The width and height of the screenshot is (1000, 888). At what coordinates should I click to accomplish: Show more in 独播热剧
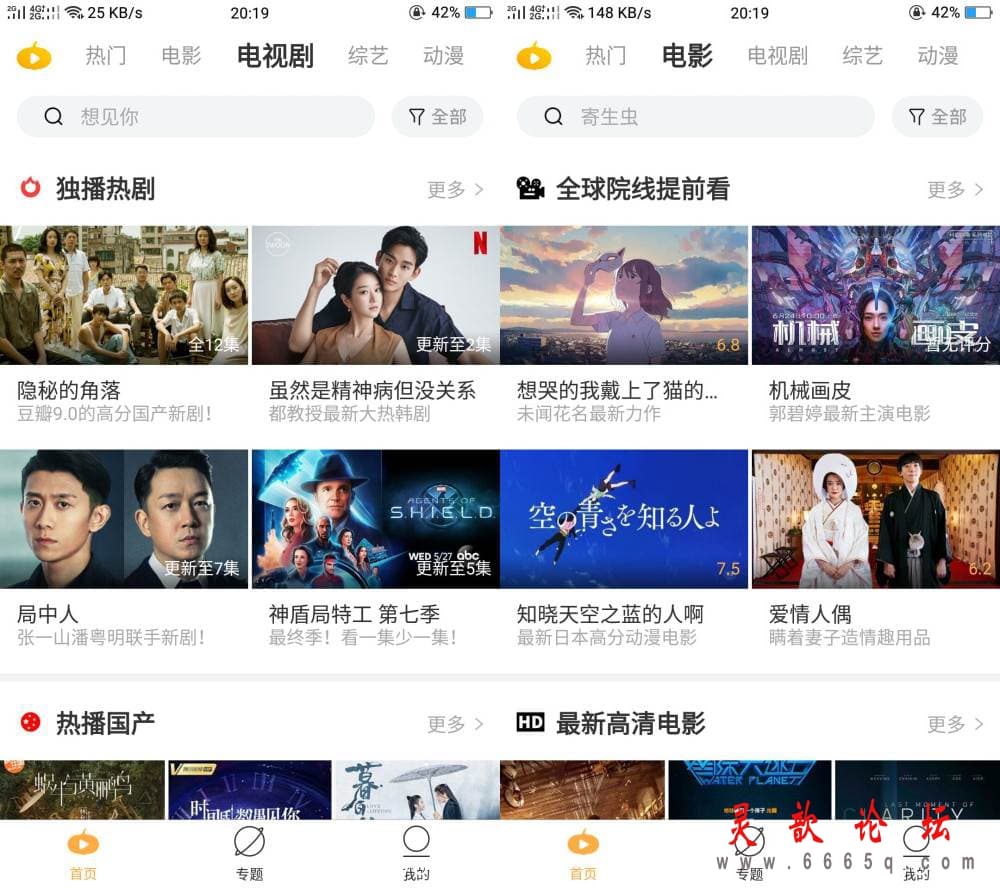coord(455,189)
